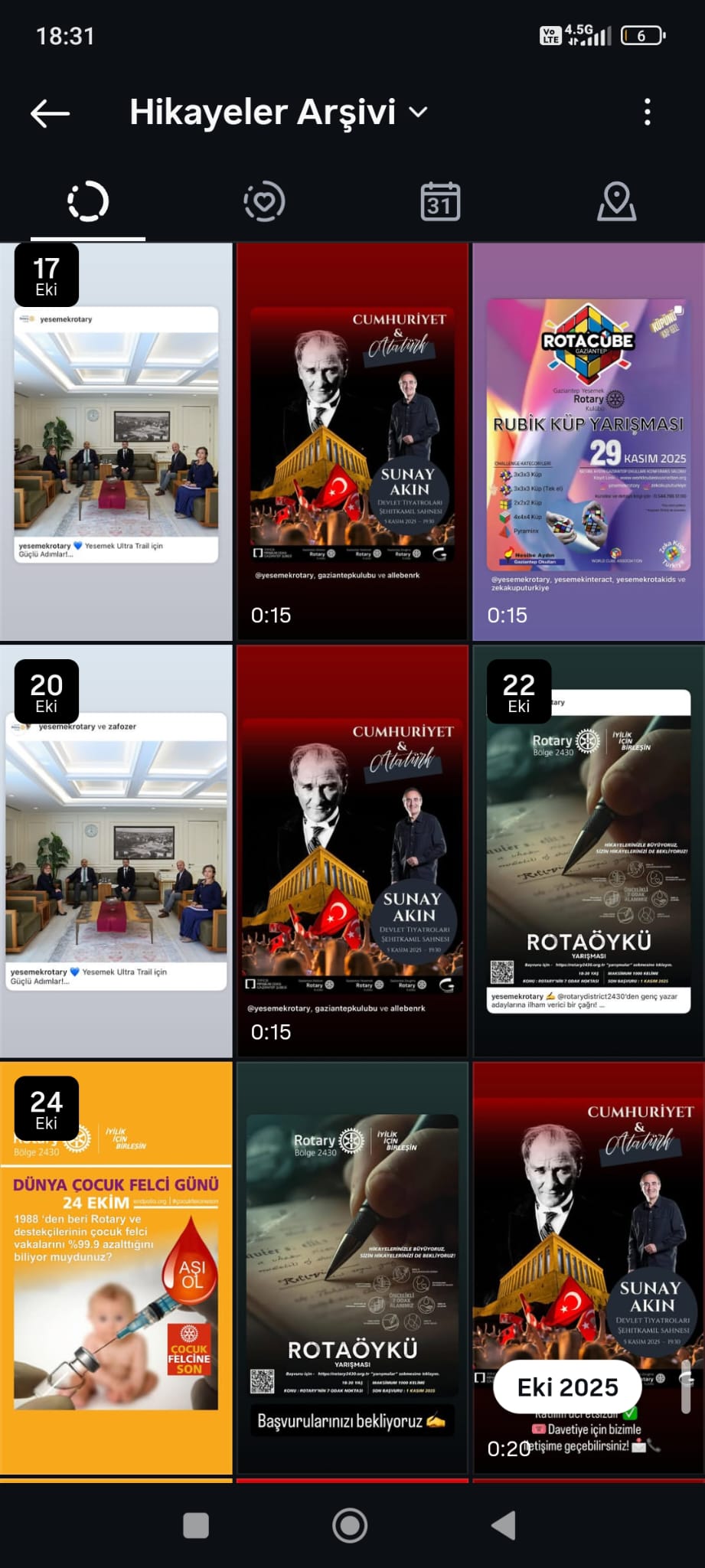Switch to the liked memories tab
Image resolution: width=705 pixels, height=1568 pixels.
(x=264, y=202)
